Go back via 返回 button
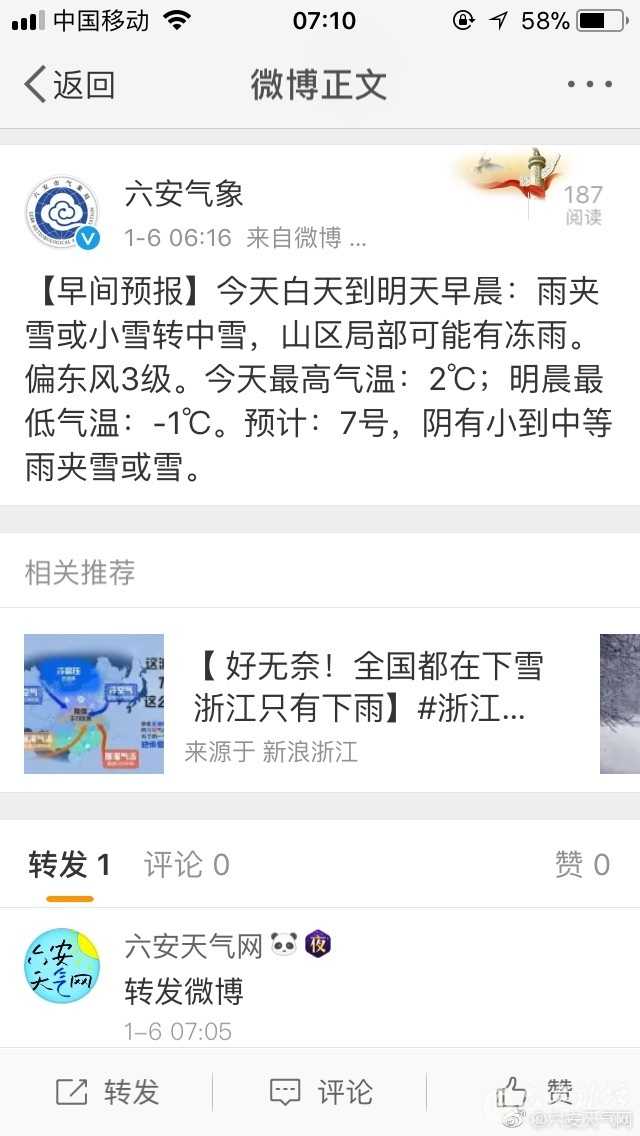The height and width of the screenshot is (1136, 640). click(68, 85)
